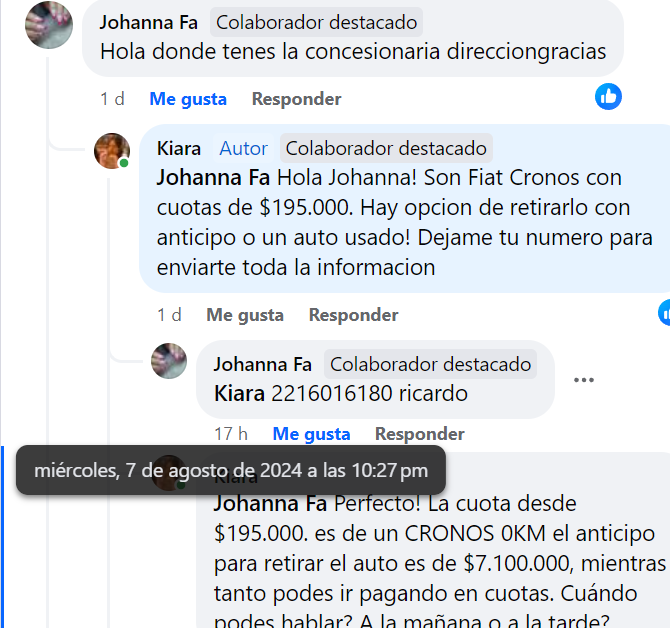Viewport: 670px width, 628px height.
Task: Reply to Johanna's phone number comment
Action: (419, 434)
